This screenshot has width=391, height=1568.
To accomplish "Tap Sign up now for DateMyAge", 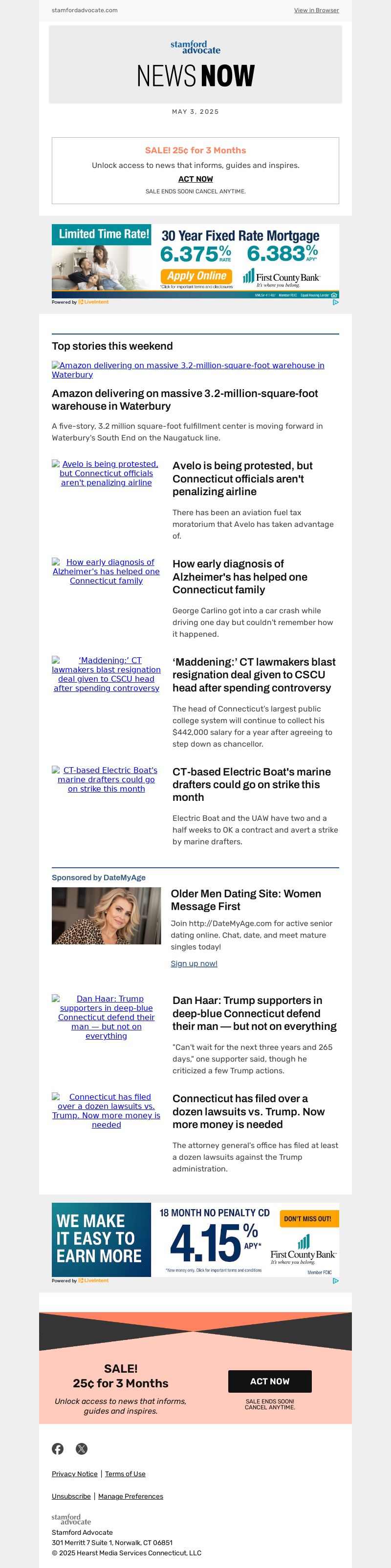I will tap(194, 963).
